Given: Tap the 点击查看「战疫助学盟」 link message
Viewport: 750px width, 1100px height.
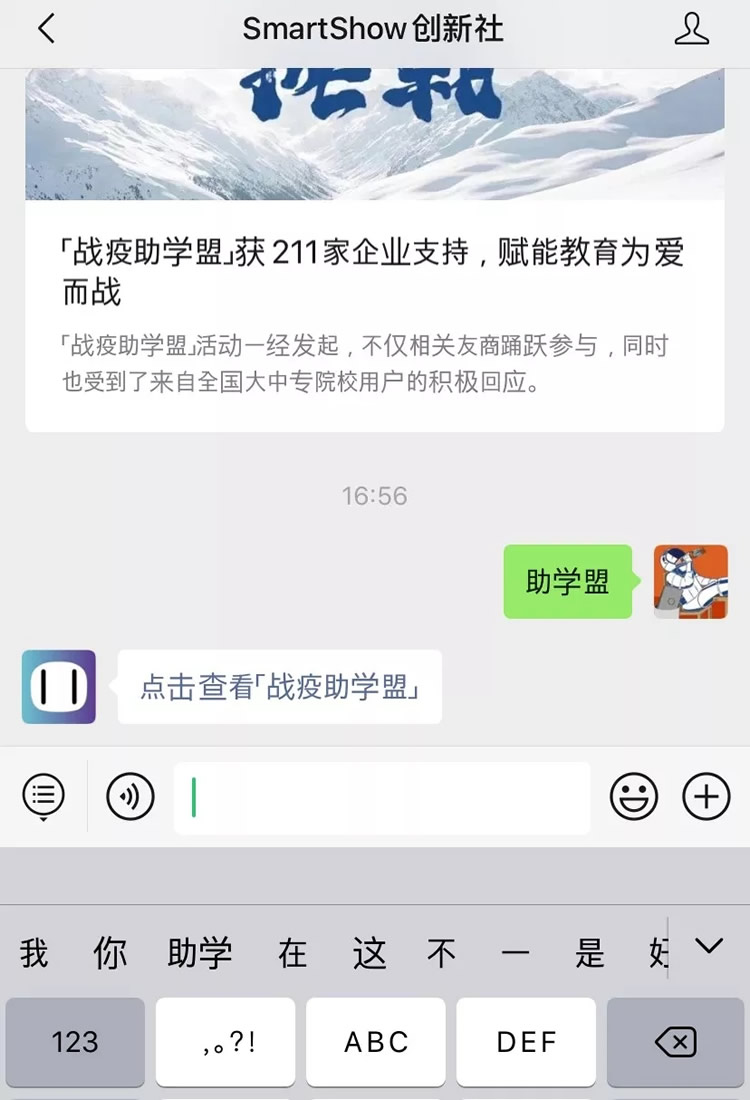Looking at the screenshot, I should coord(279,687).
